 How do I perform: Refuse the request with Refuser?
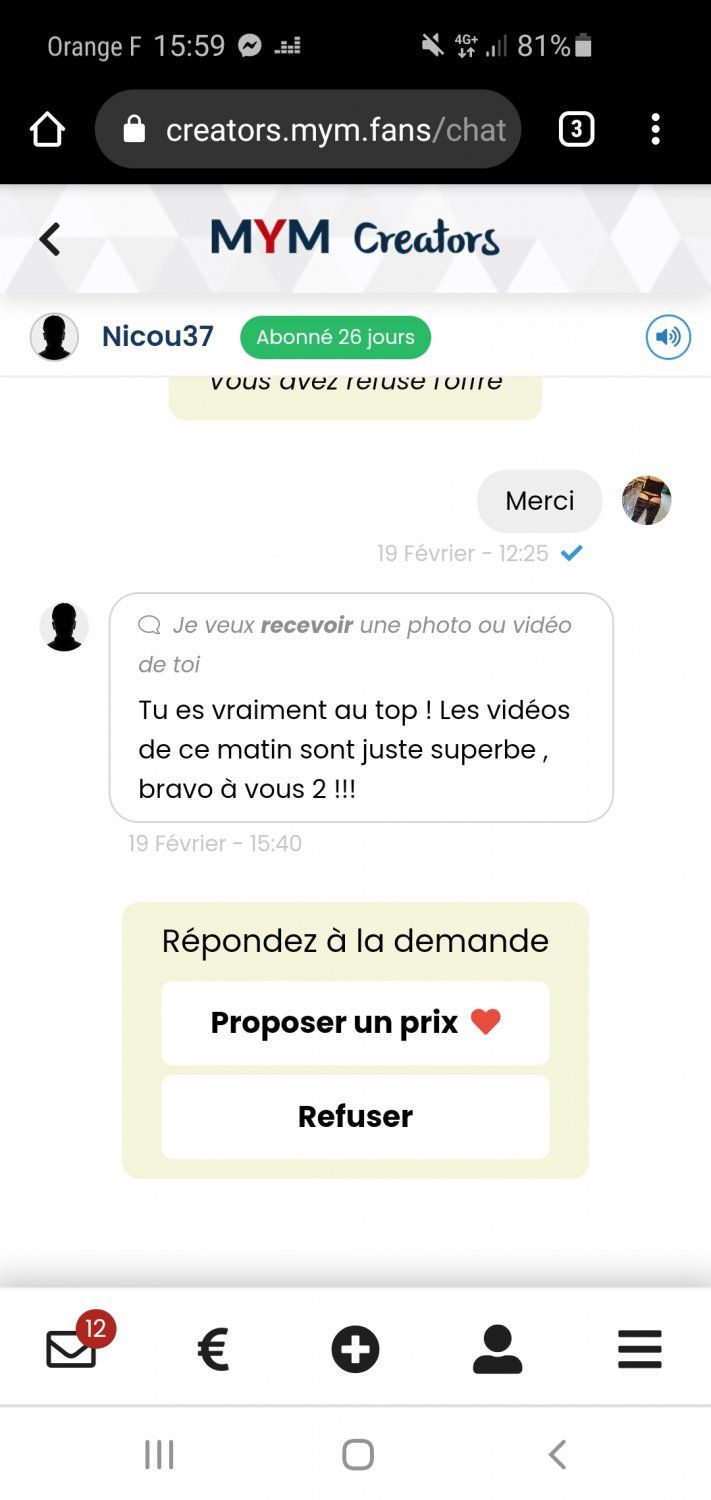[355, 1116]
